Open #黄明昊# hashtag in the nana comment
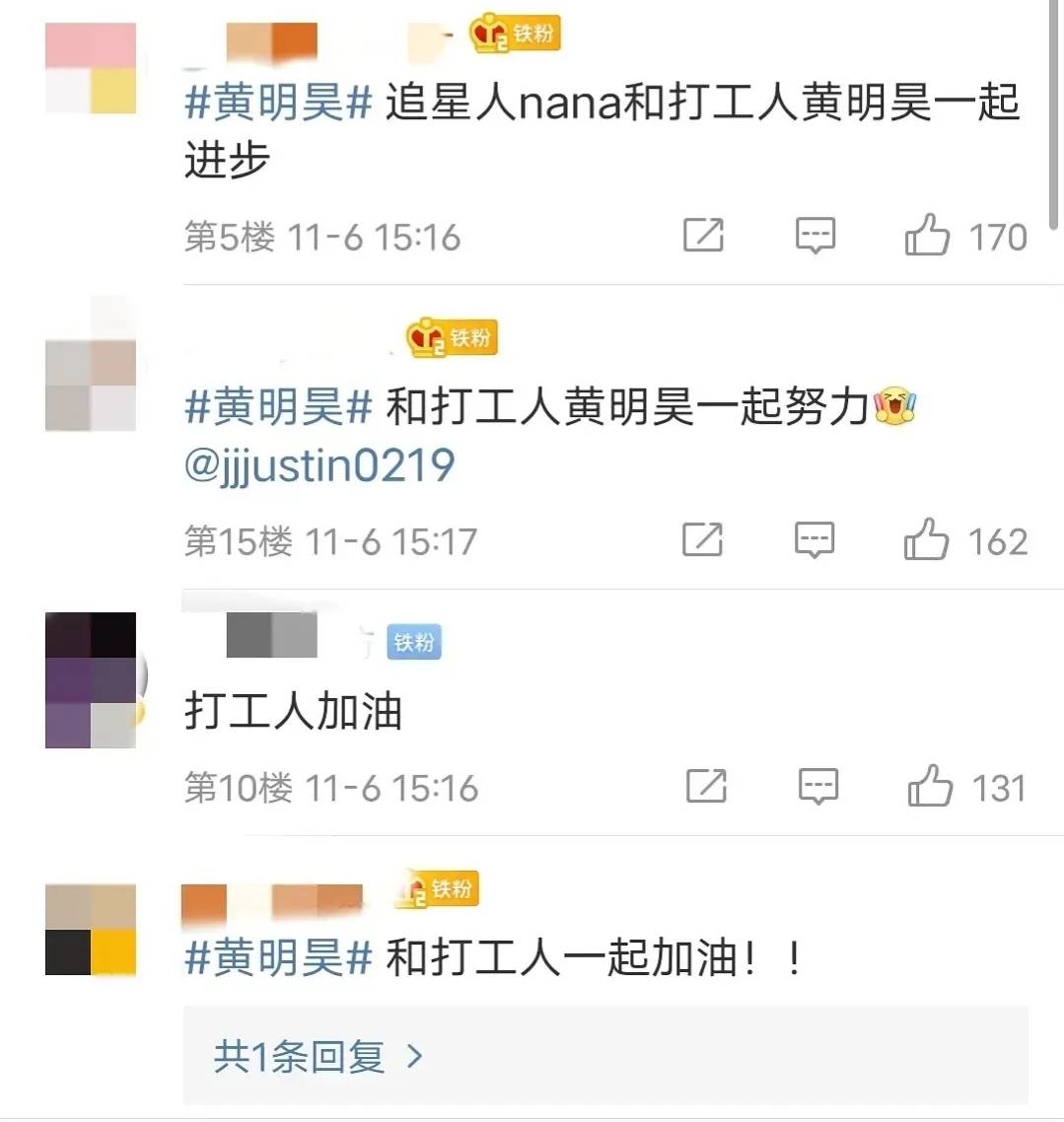The width and height of the screenshot is (1064, 1122). point(278,104)
